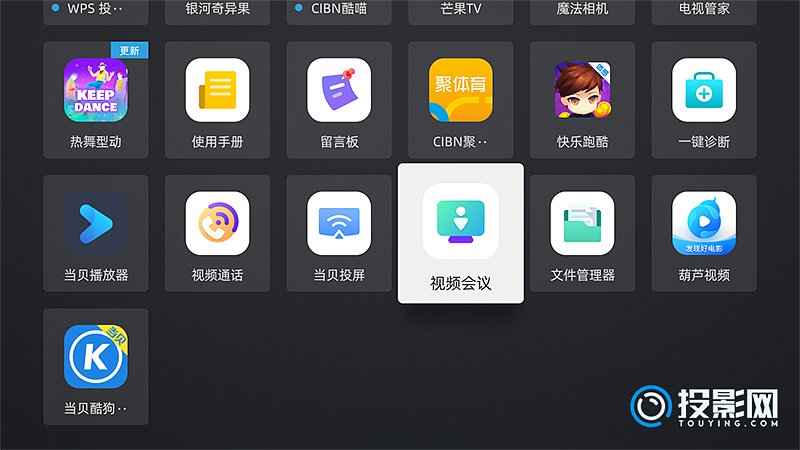Image resolution: width=800 pixels, height=450 pixels.
Task: Select the CIBN酷喵 app tile
Action: (339, 10)
